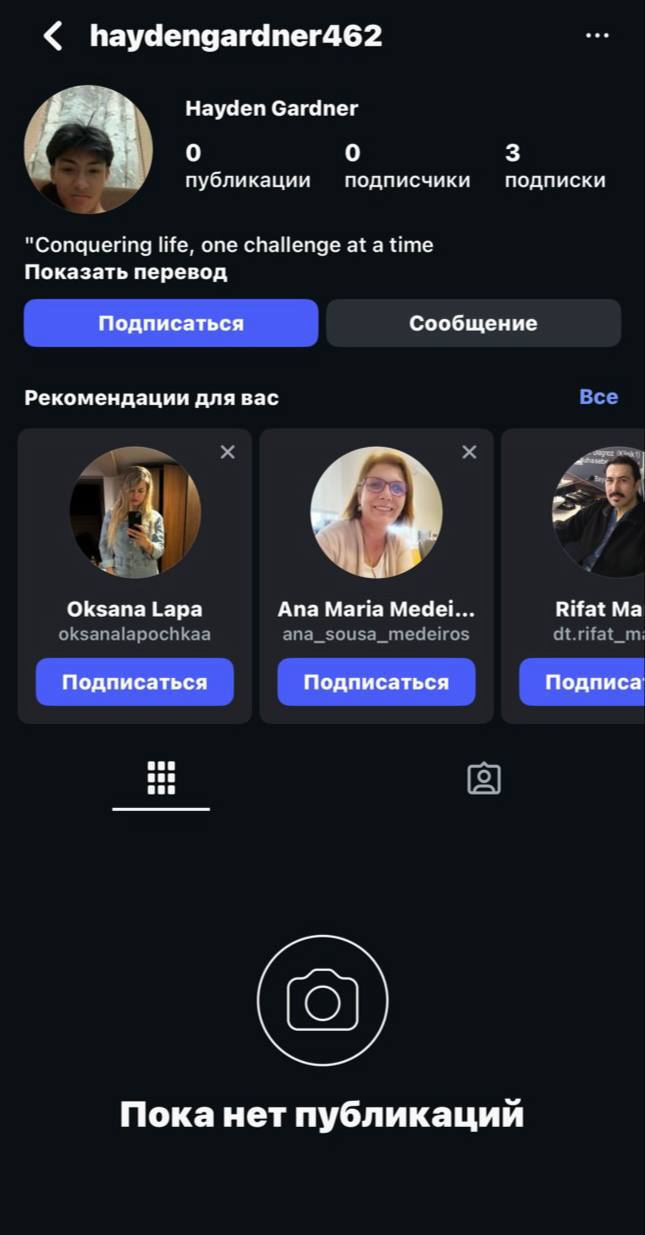Tap Показать перевод under the bio

coord(125,272)
